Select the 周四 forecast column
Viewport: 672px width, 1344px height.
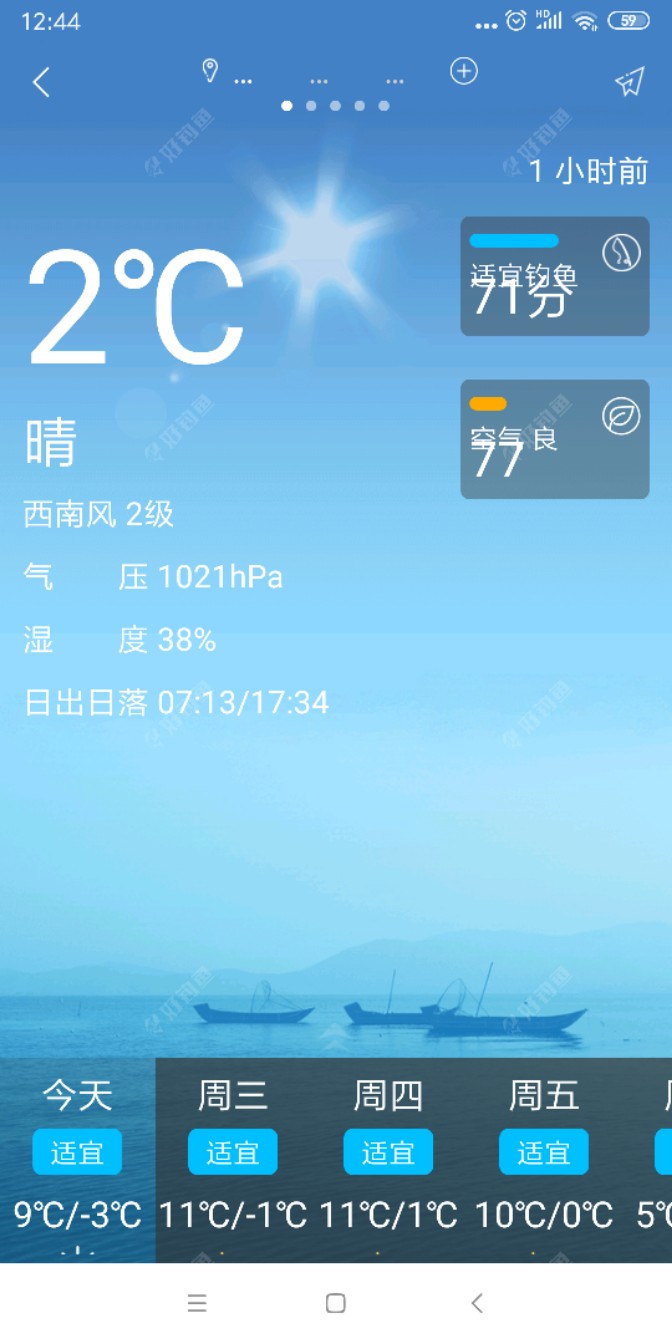pyautogui.click(x=388, y=1160)
